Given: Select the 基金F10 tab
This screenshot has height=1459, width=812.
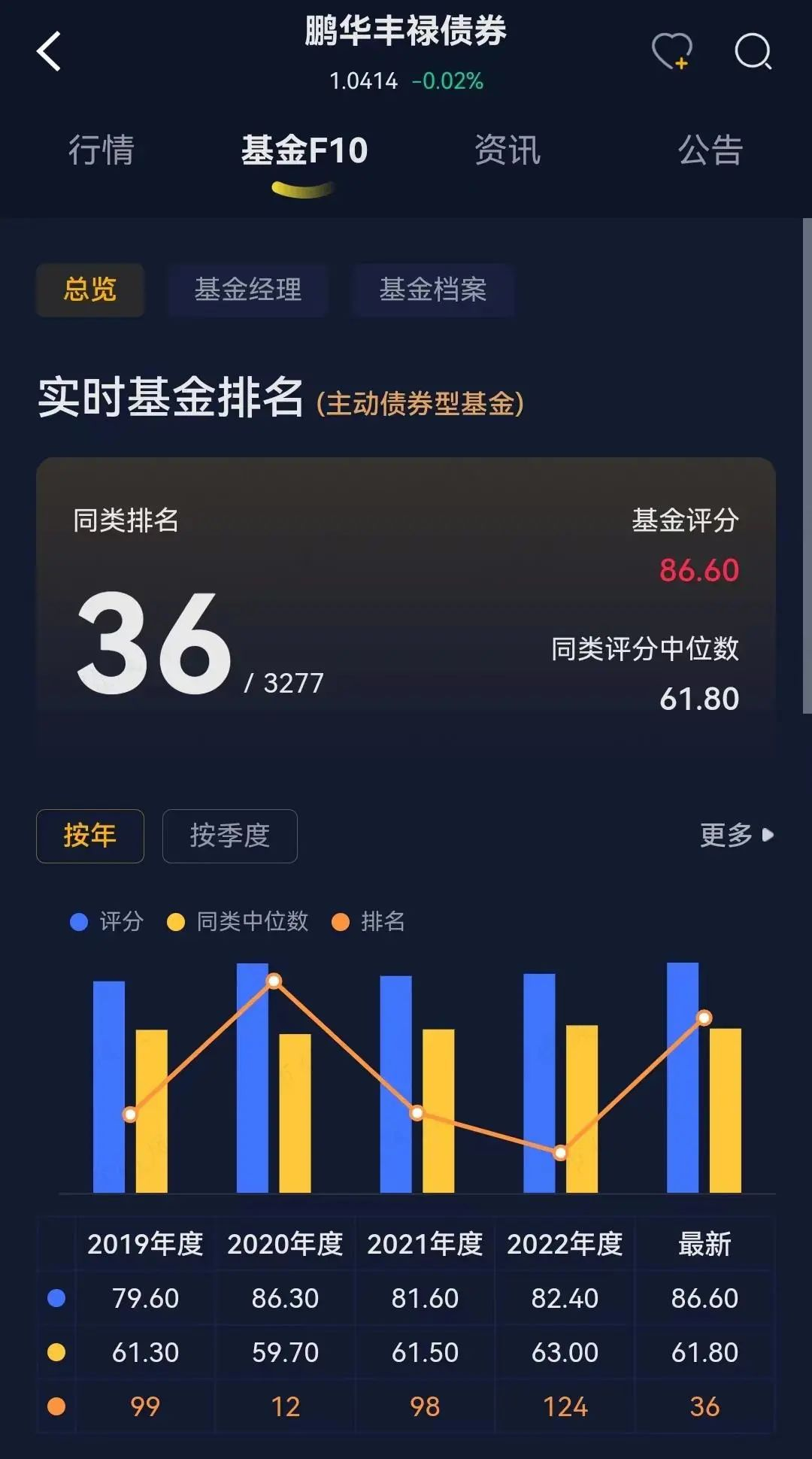Looking at the screenshot, I should pyautogui.click(x=304, y=150).
